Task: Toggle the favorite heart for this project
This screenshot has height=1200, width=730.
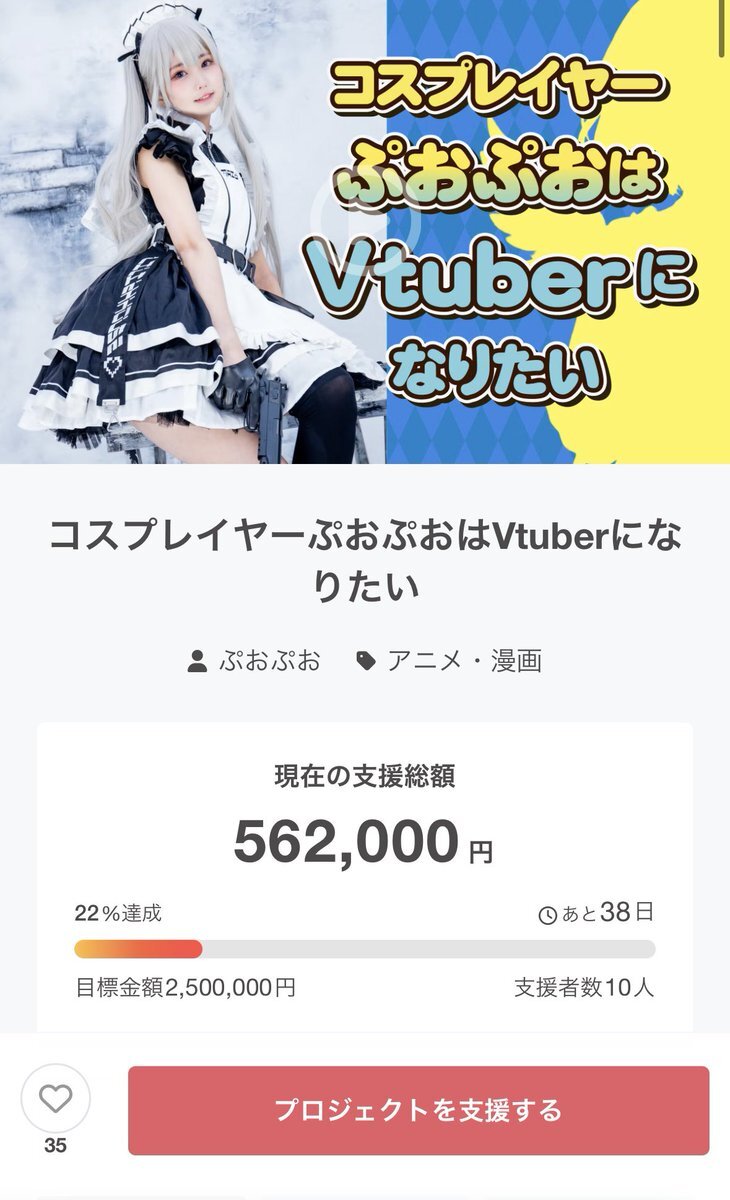Action: click(57, 1097)
